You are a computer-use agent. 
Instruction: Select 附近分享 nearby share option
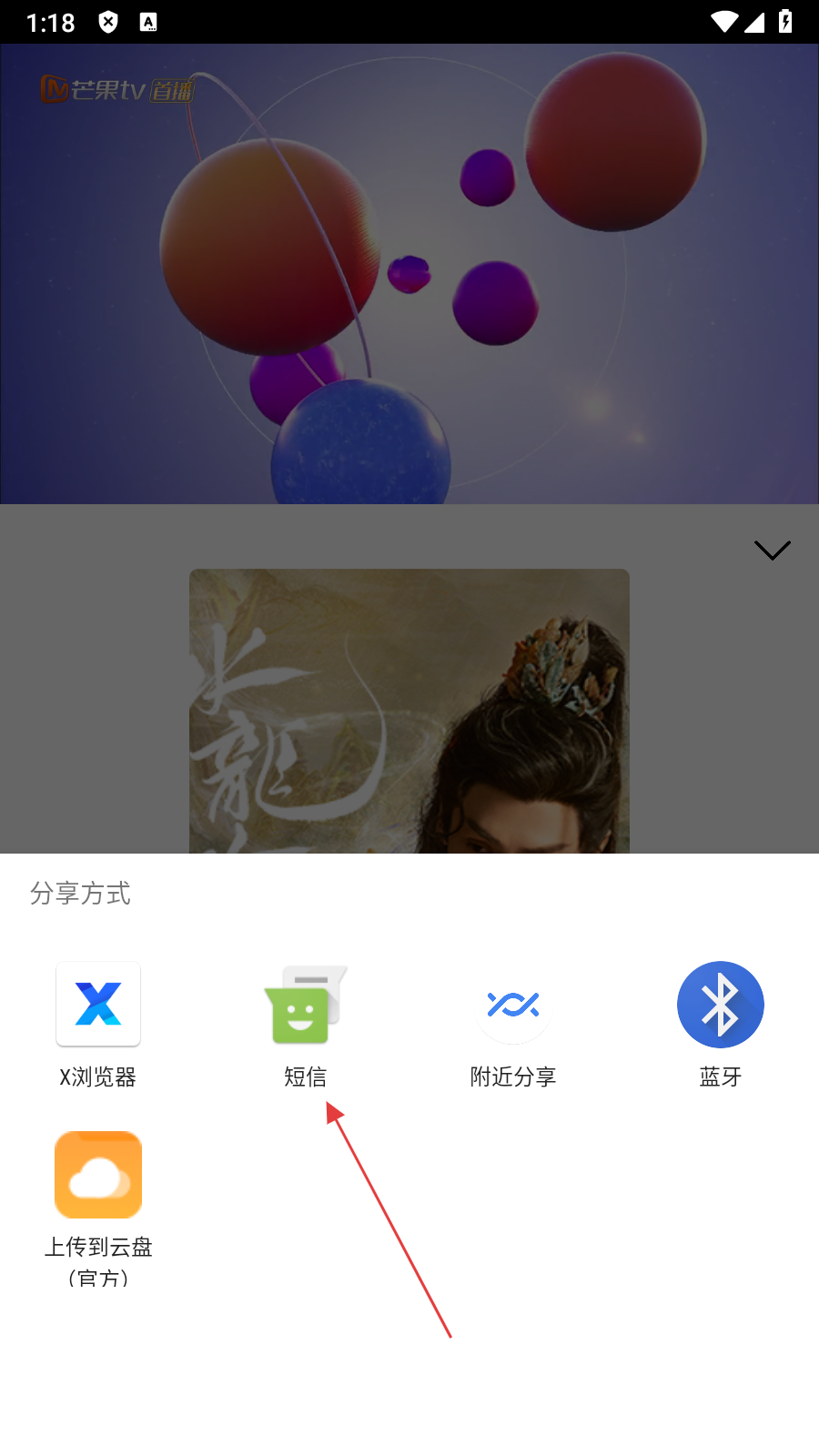[512, 1006]
